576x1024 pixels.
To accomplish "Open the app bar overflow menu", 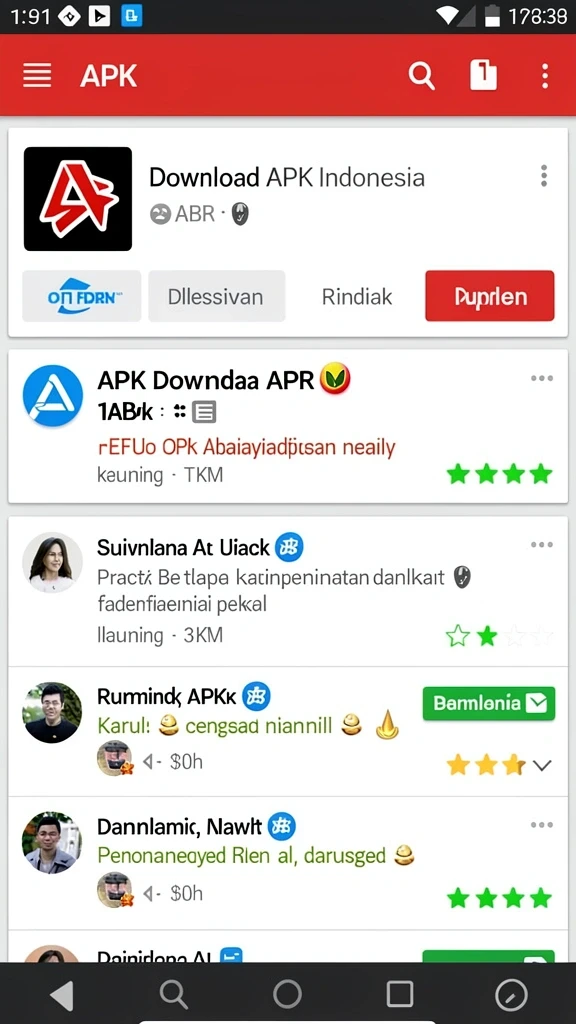I will coord(545,76).
